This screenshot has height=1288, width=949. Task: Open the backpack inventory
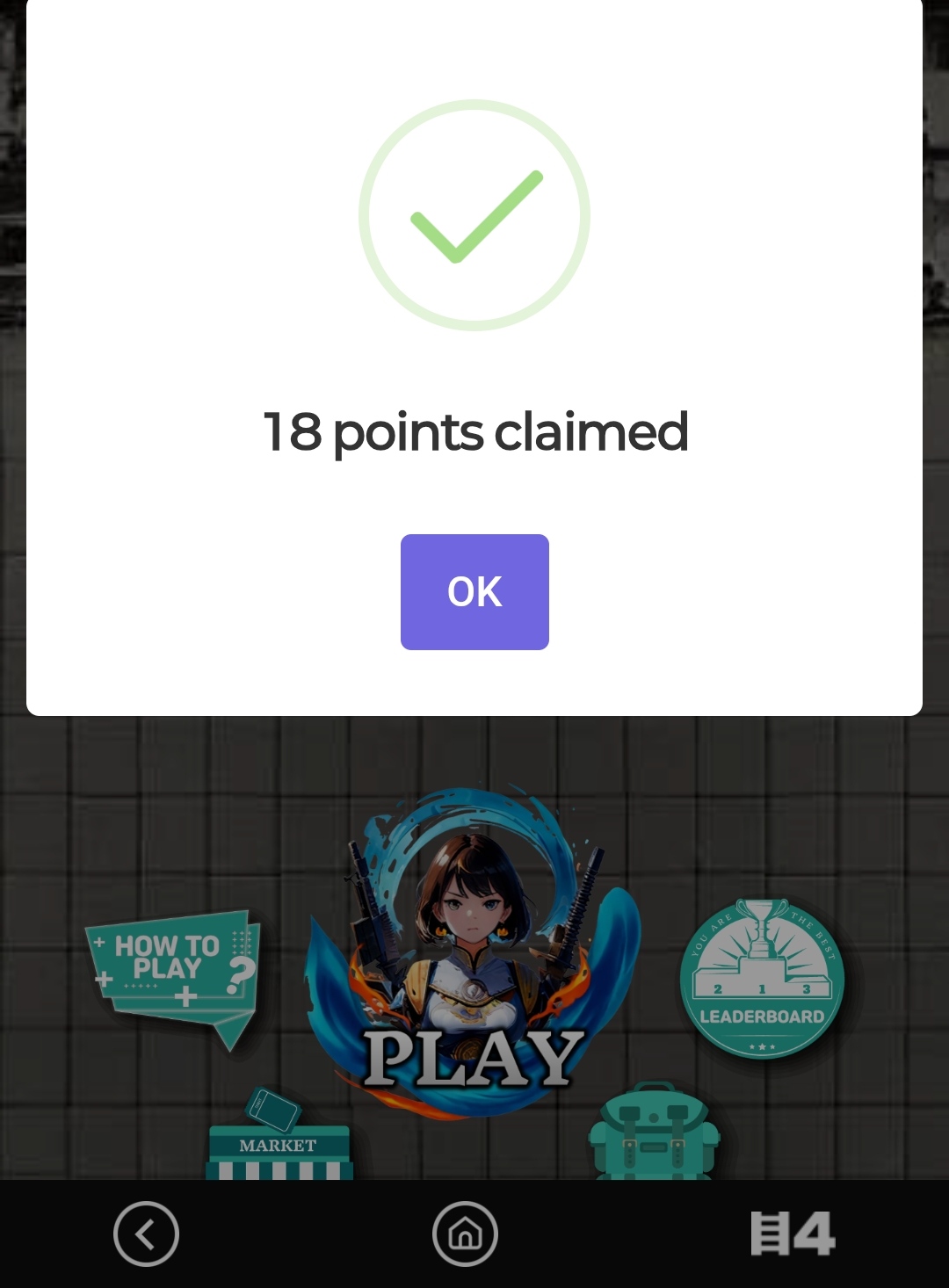(654, 1131)
